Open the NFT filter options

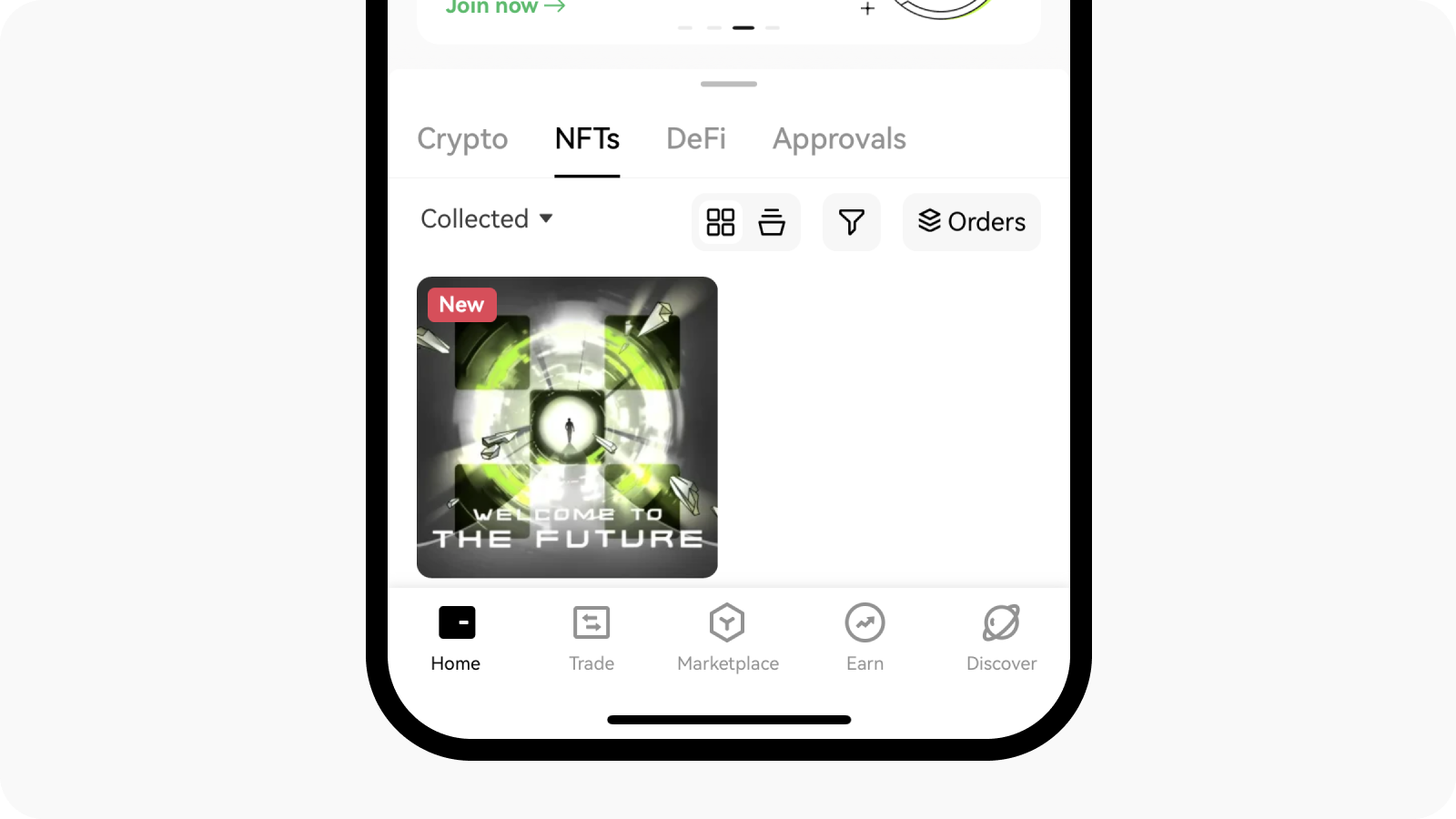(851, 222)
